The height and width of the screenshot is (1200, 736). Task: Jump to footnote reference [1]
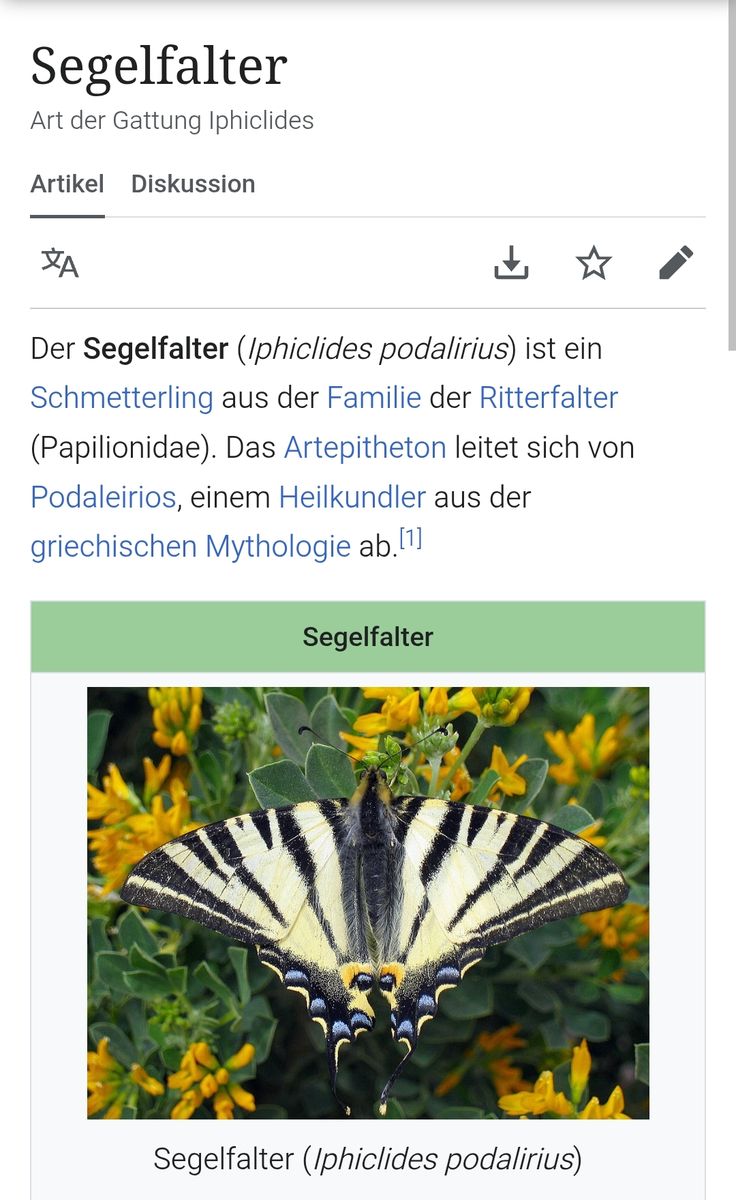[x=410, y=540]
